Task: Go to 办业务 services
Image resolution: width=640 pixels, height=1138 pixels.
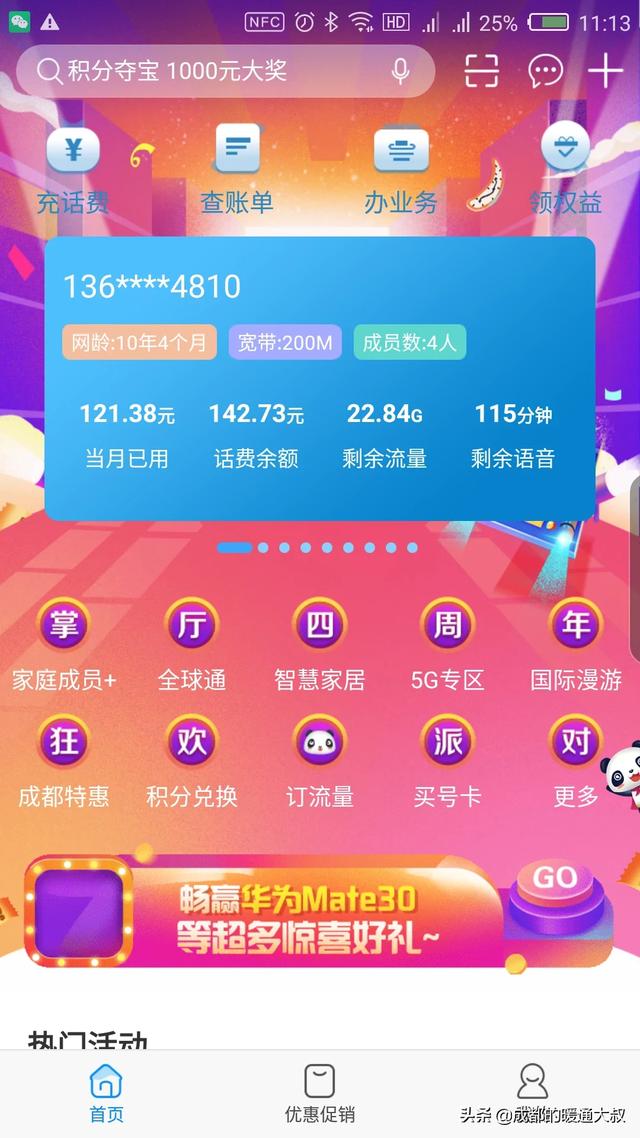Action: 401,172
